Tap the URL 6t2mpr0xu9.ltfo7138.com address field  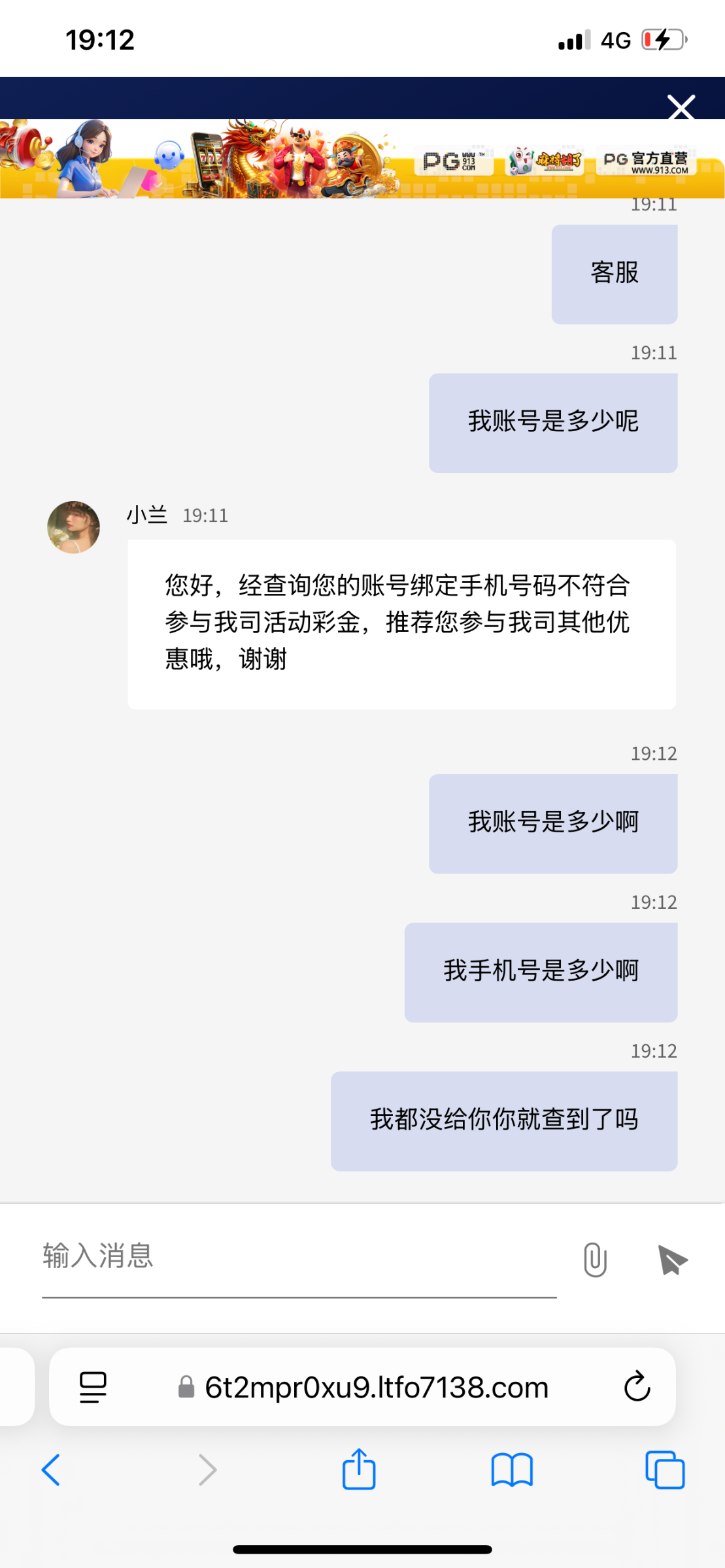[363, 1387]
